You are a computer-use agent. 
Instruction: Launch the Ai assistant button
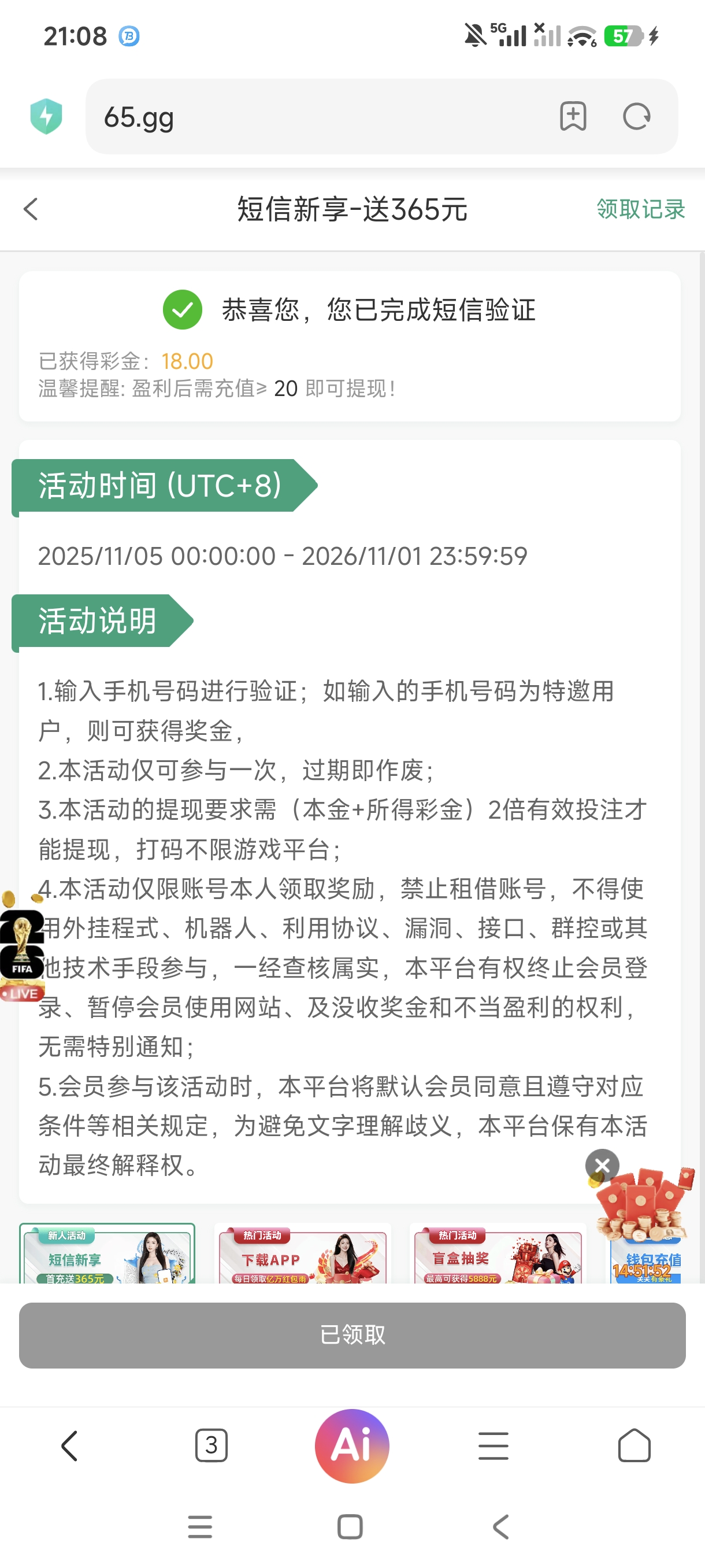[x=352, y=1445]
